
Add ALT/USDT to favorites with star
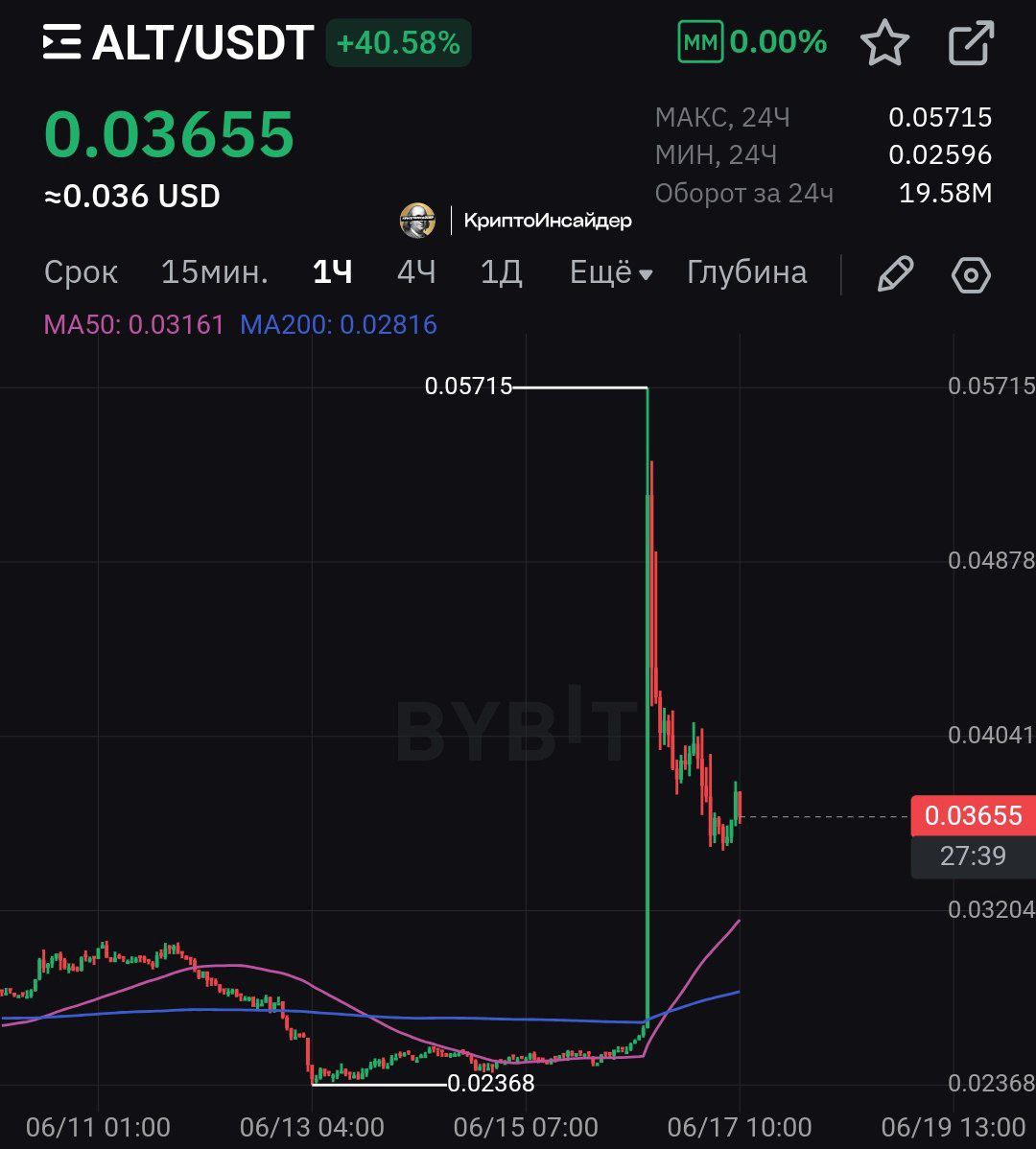883,43
